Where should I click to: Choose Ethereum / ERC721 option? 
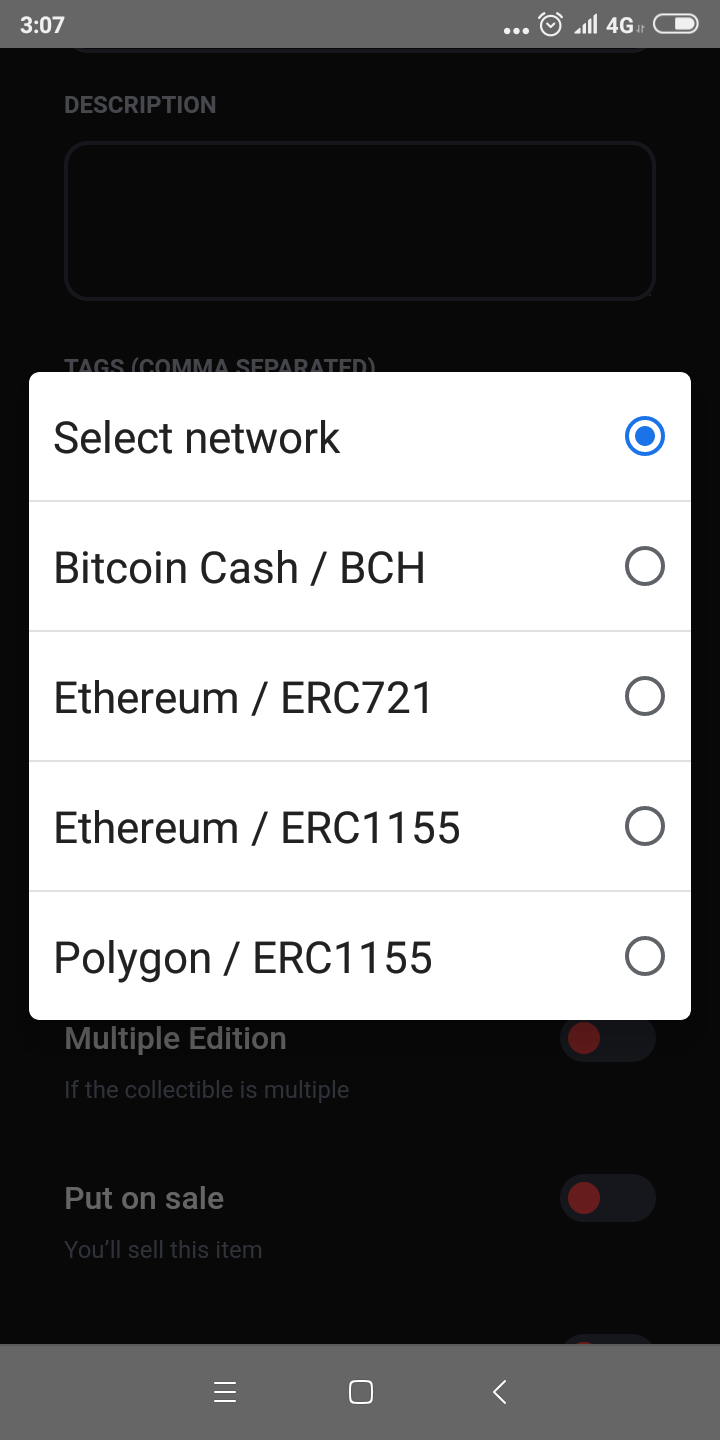click(x=359, y=697)
